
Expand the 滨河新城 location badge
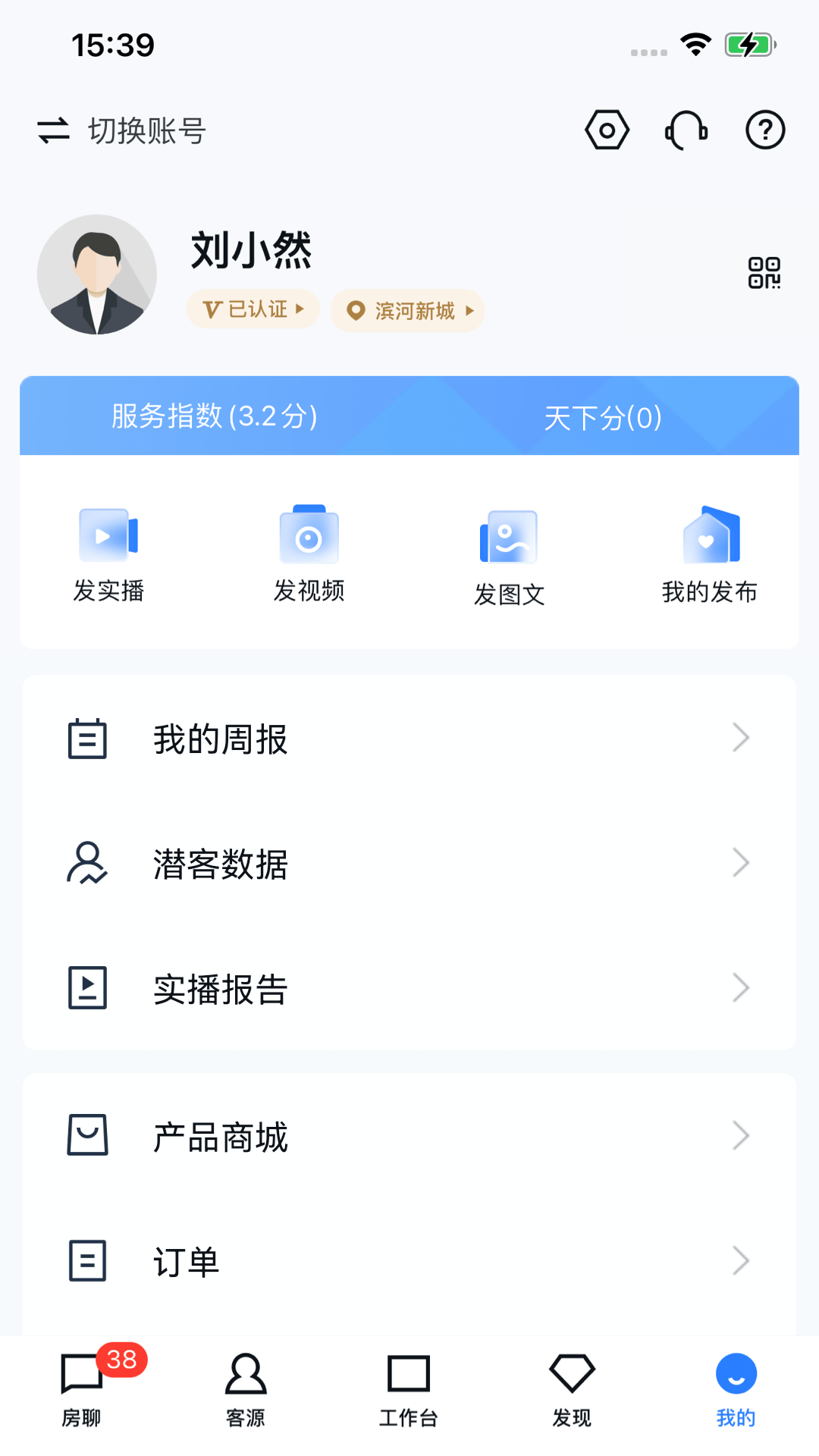[x=406, y=310]
